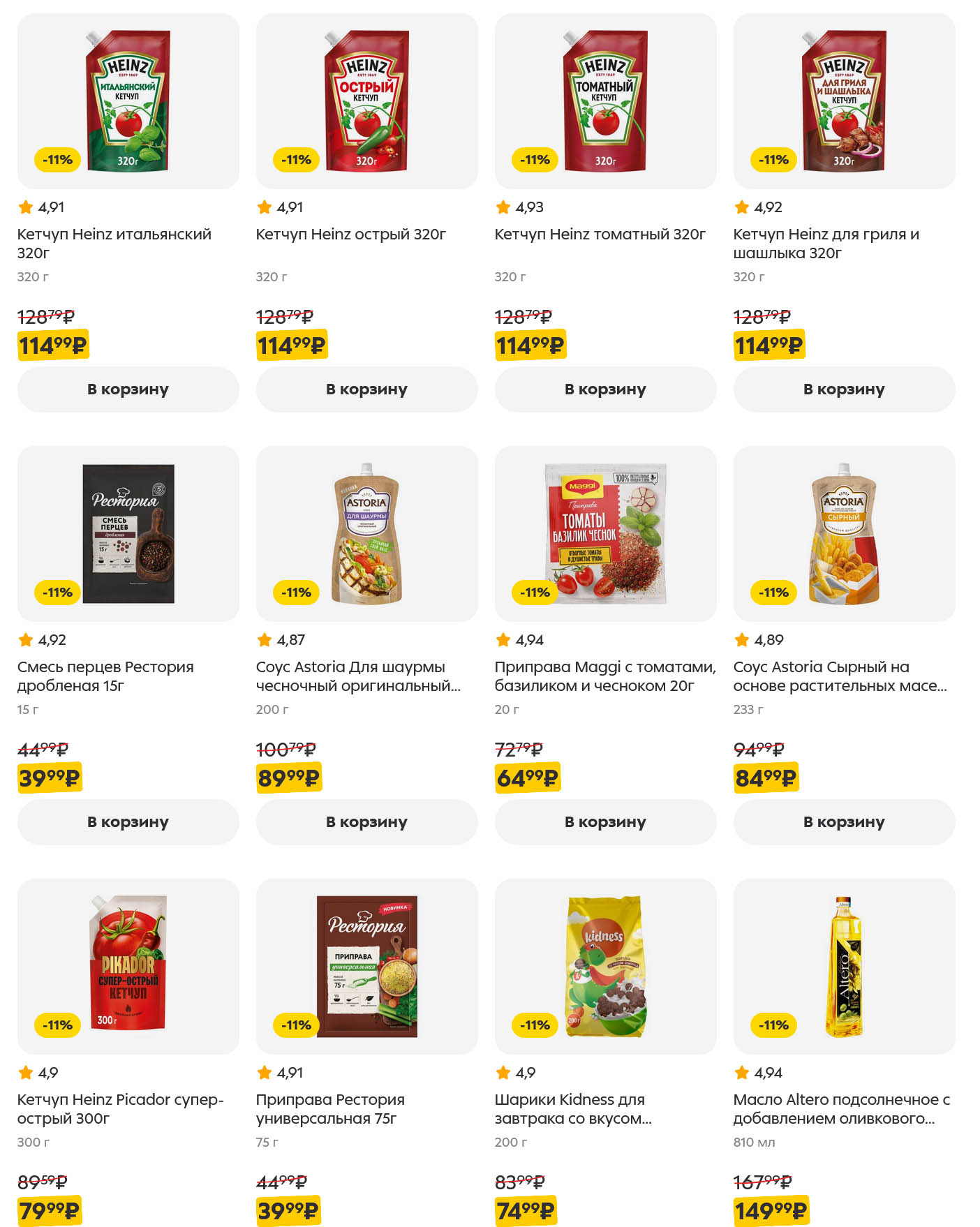
Task: Open Смесь перцев Рестория дробленая product
Action: 105,676
